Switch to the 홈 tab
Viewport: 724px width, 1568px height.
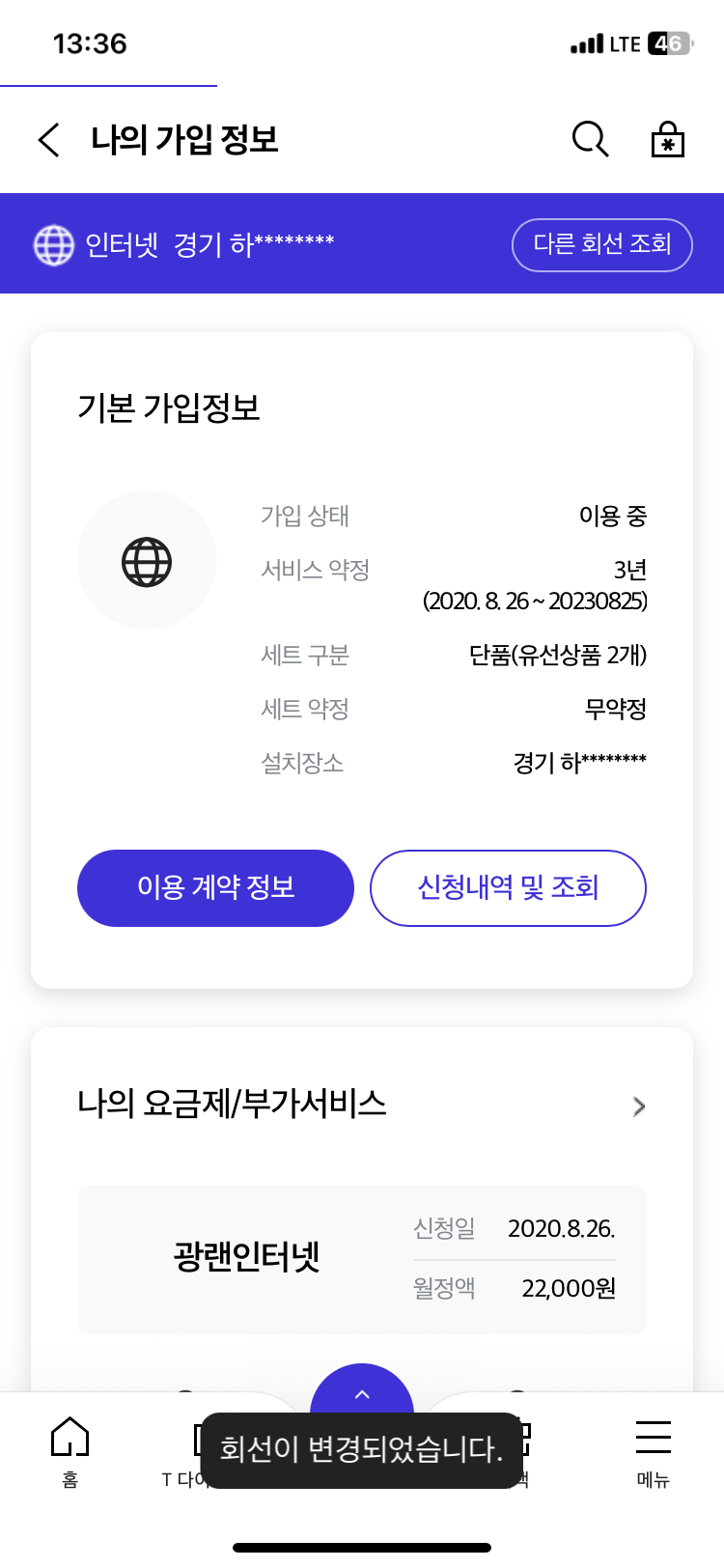click(70, 1452)
